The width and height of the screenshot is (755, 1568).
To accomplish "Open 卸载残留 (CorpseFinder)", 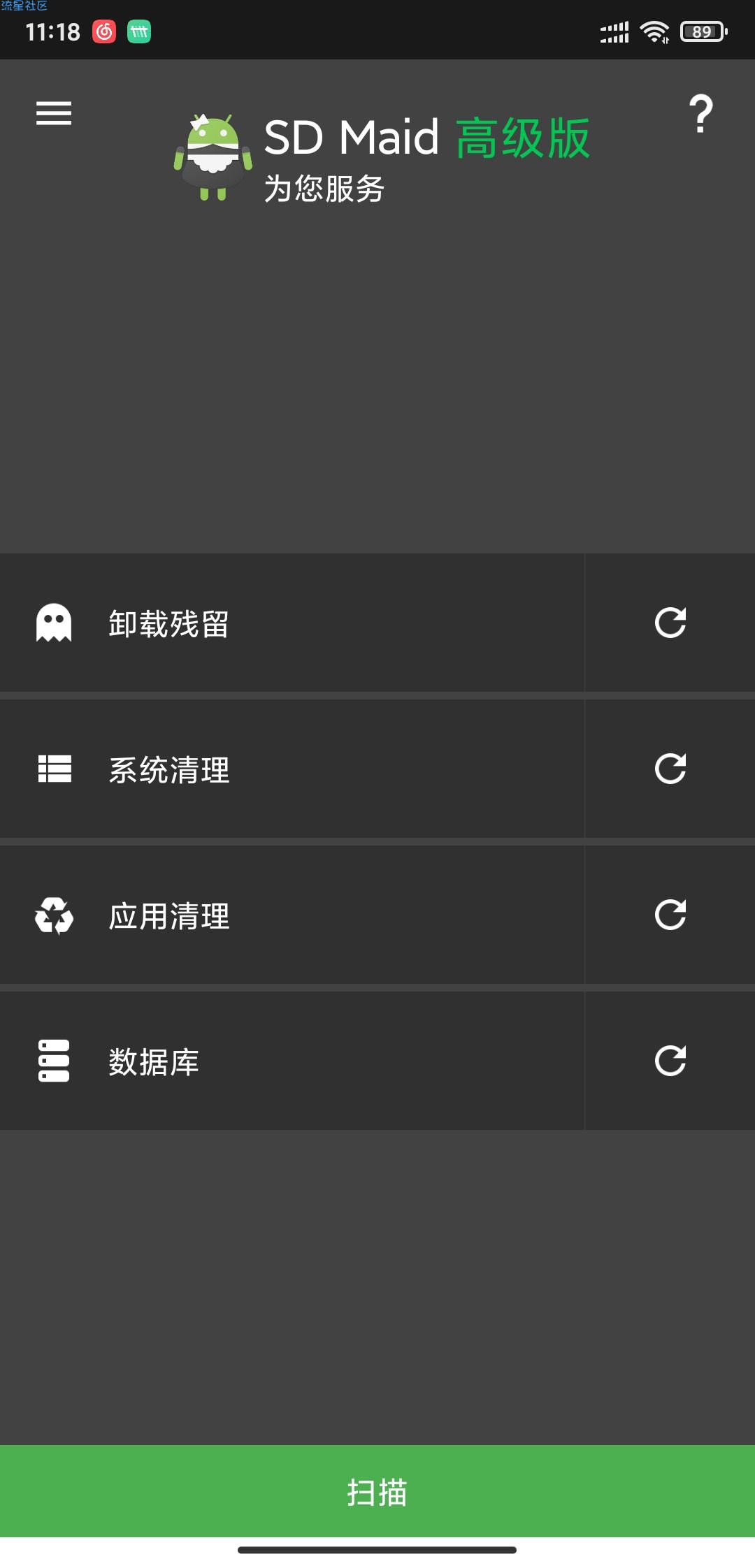I will tap(291, 623).
